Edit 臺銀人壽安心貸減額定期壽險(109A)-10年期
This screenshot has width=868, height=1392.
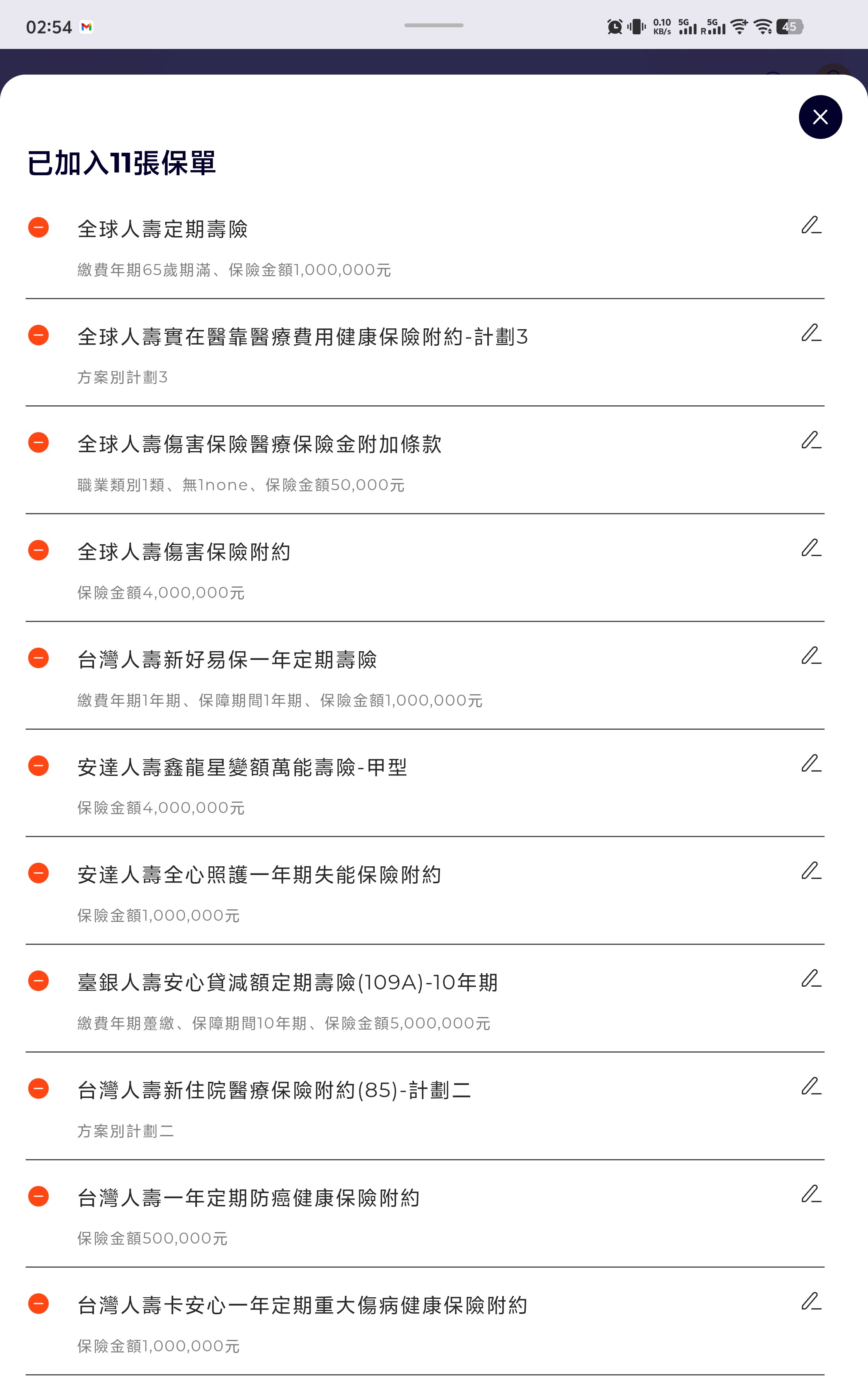810,978
